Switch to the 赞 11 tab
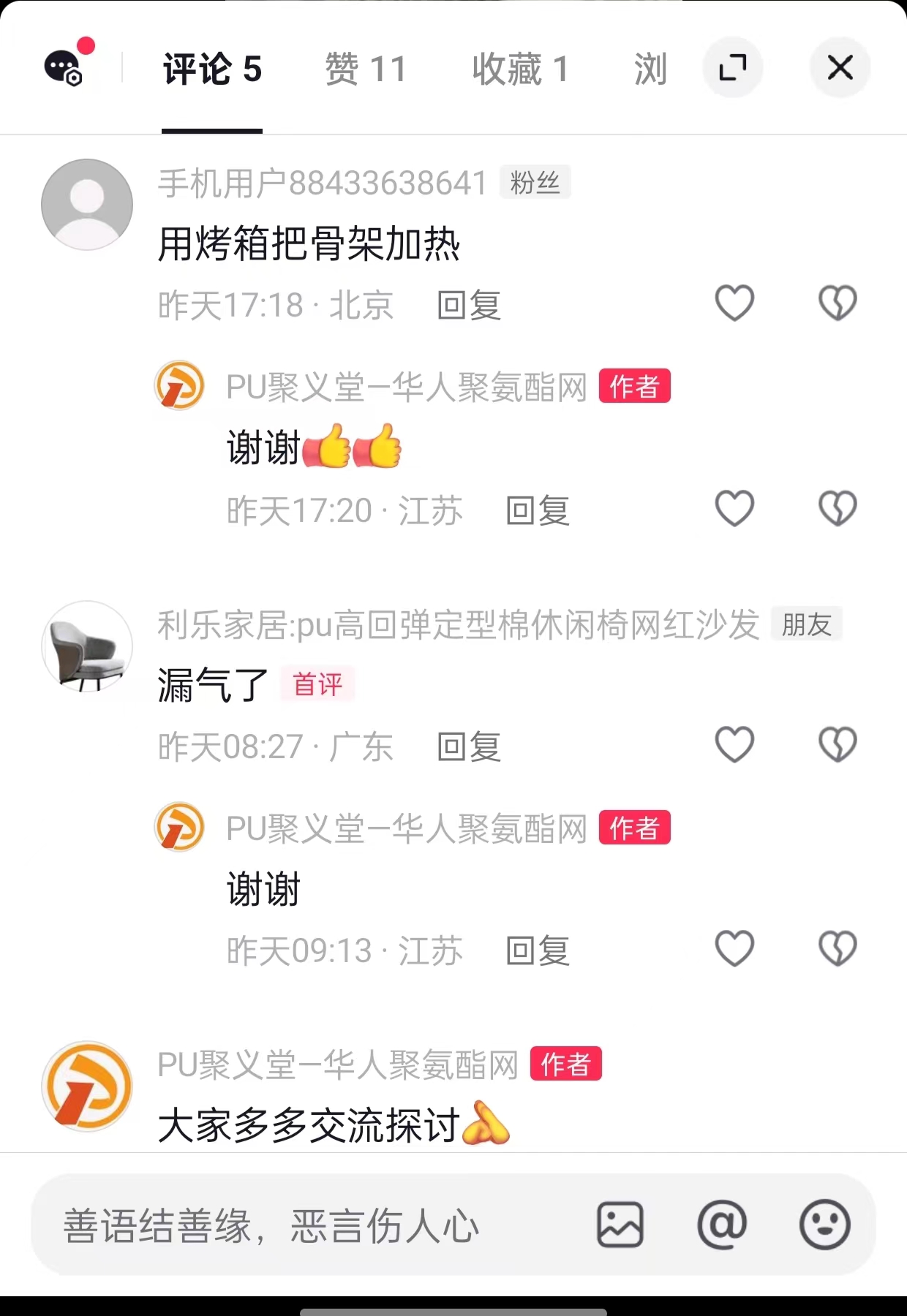The width and height of the screenshot is (907, 1316). click(365, 69)
